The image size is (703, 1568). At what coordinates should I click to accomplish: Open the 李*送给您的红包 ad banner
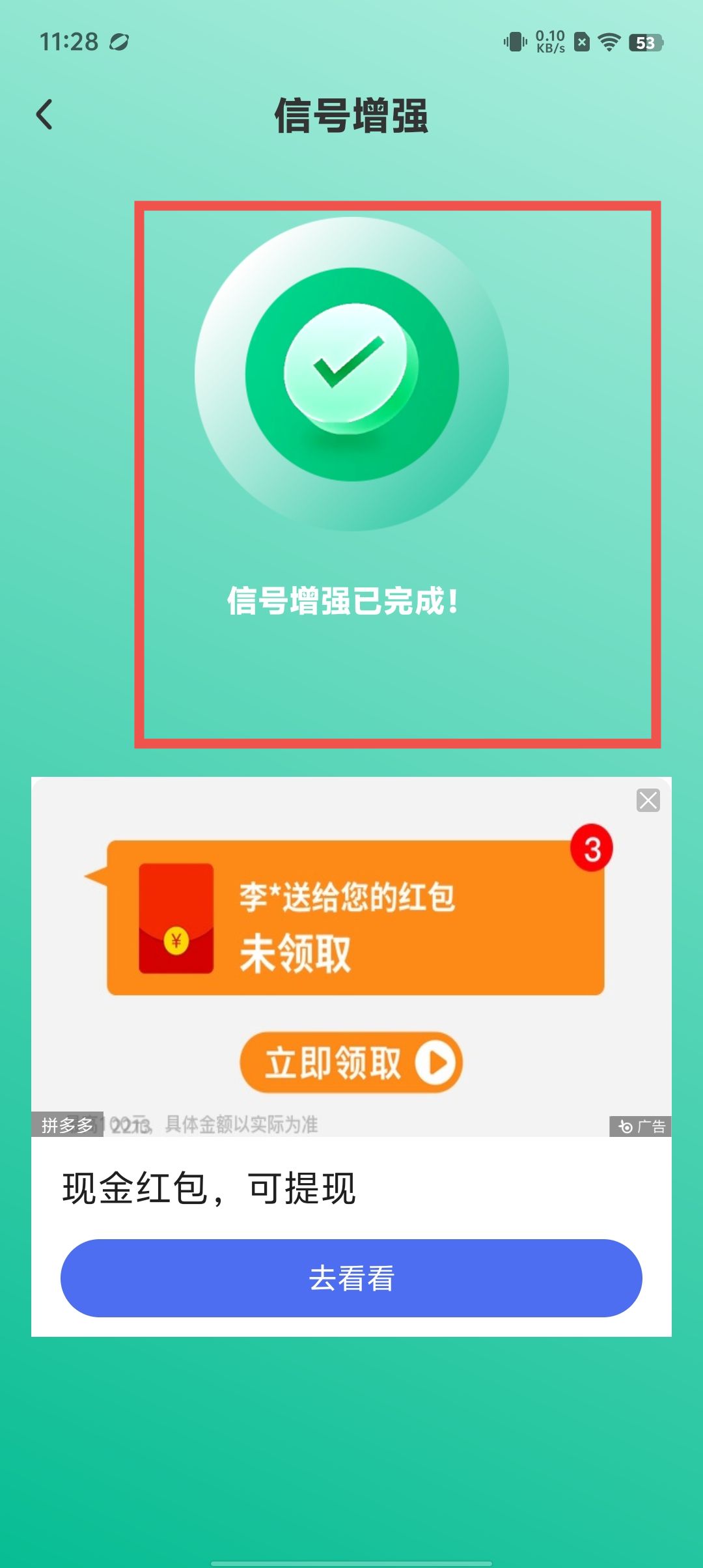point(355,918)
